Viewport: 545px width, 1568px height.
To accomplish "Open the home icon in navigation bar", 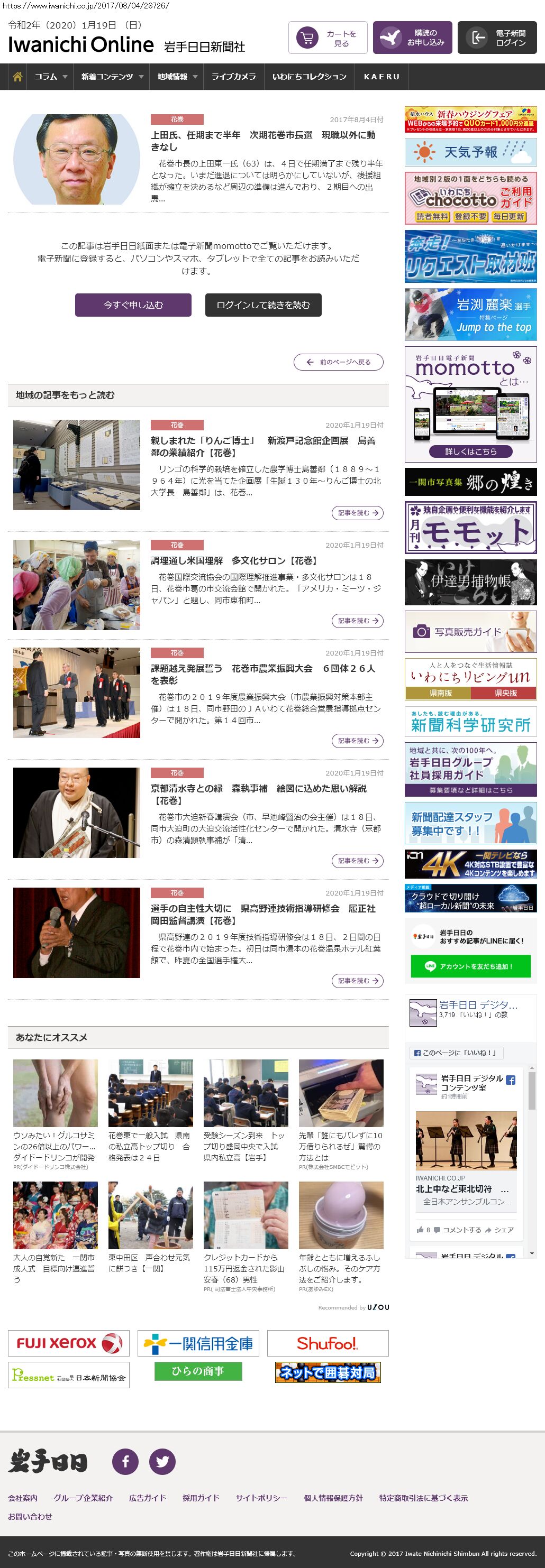I will (17, 77).
